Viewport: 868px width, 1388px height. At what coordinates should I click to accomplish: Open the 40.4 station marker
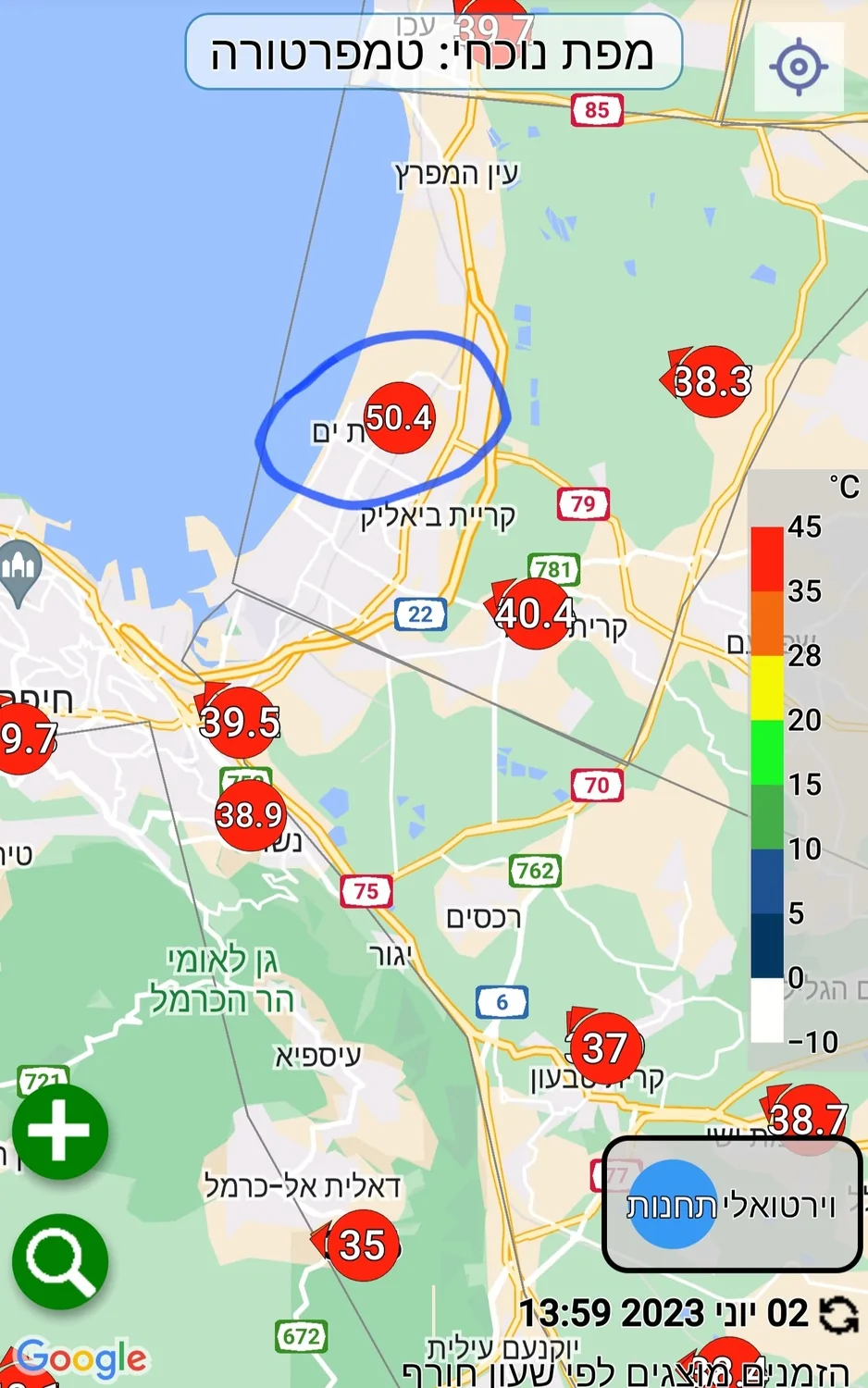click(x=534, y=613)
